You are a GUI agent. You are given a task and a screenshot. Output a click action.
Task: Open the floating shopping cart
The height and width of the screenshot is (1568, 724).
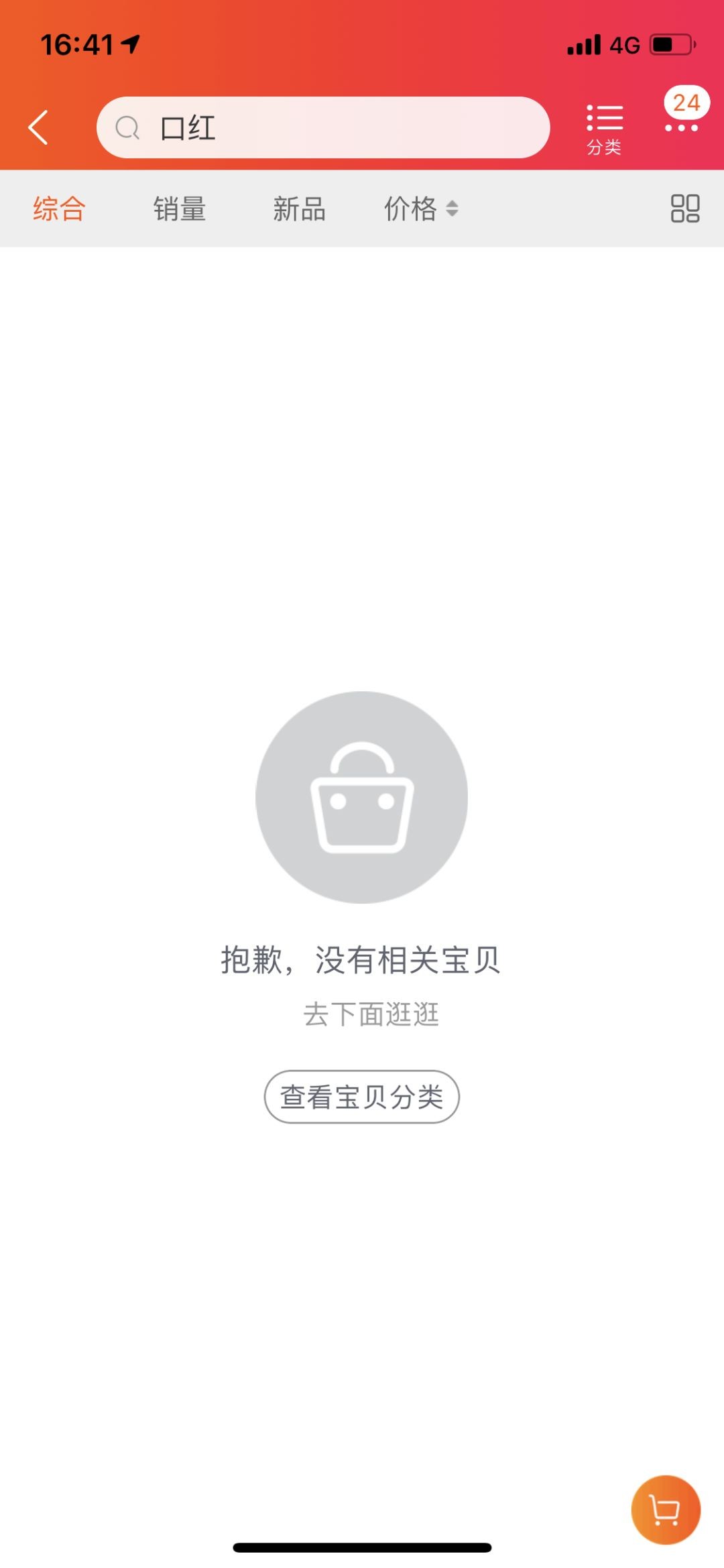click(x=666, y=1510)
